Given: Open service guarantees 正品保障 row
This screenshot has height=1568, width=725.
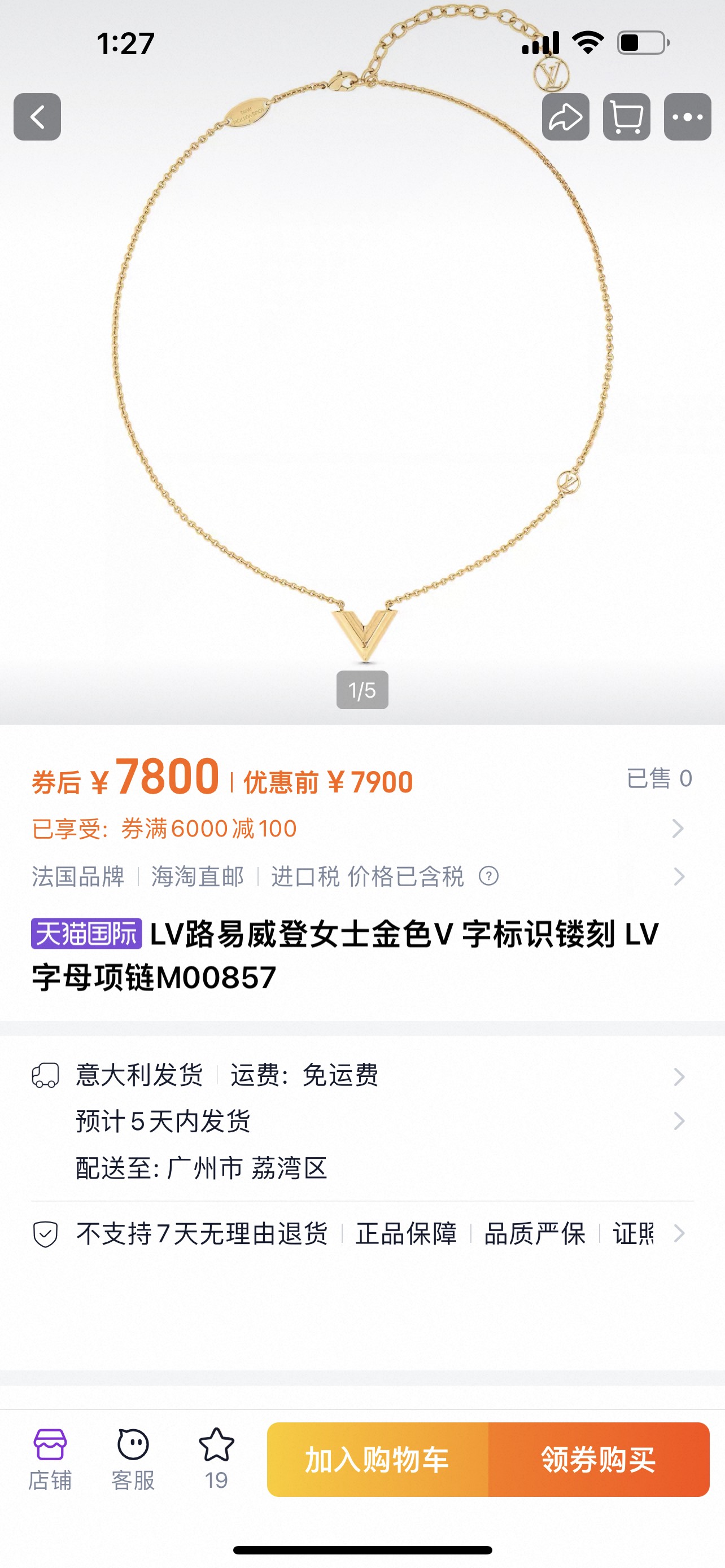Looking at the screenshot, I should [359, 1234].
